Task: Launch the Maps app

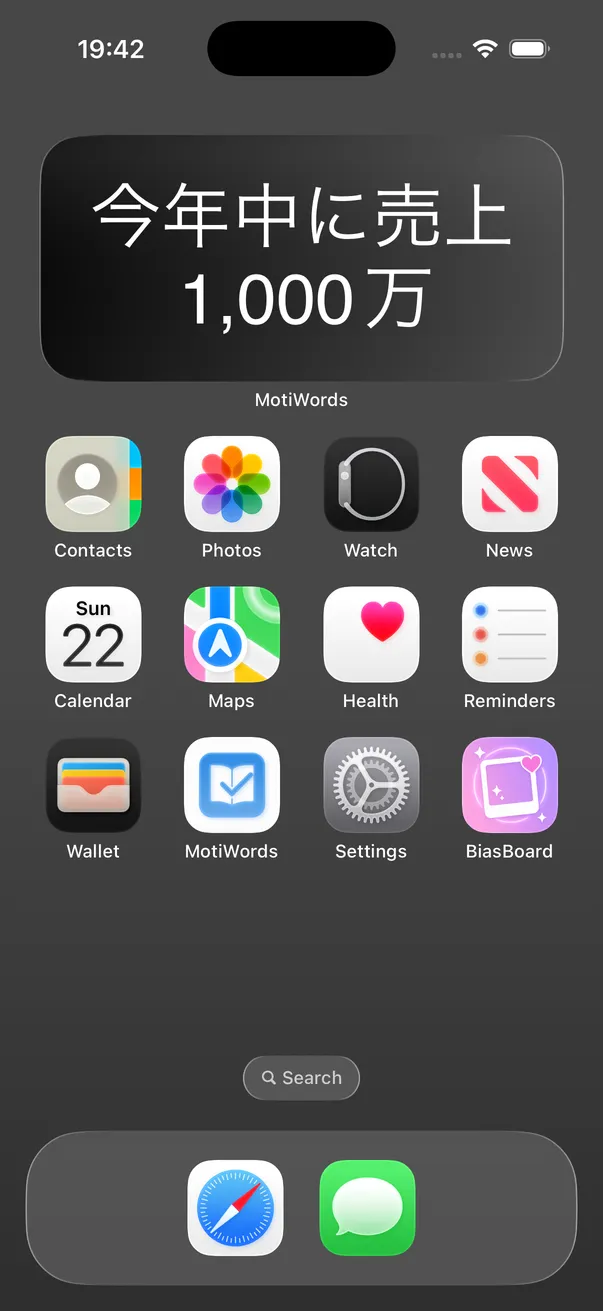Action: click(231, 634)
